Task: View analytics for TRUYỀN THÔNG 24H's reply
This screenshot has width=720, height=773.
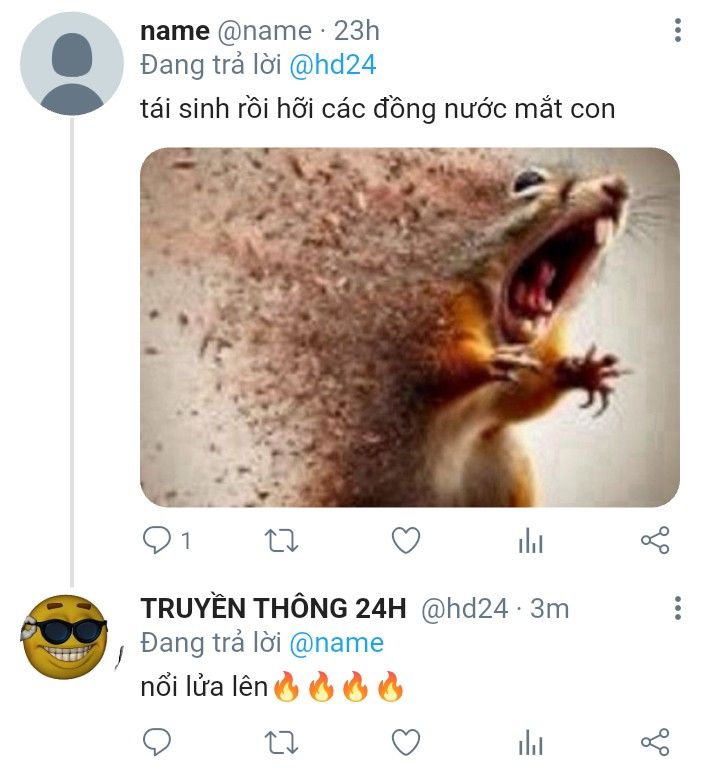Action: point(530,741)
